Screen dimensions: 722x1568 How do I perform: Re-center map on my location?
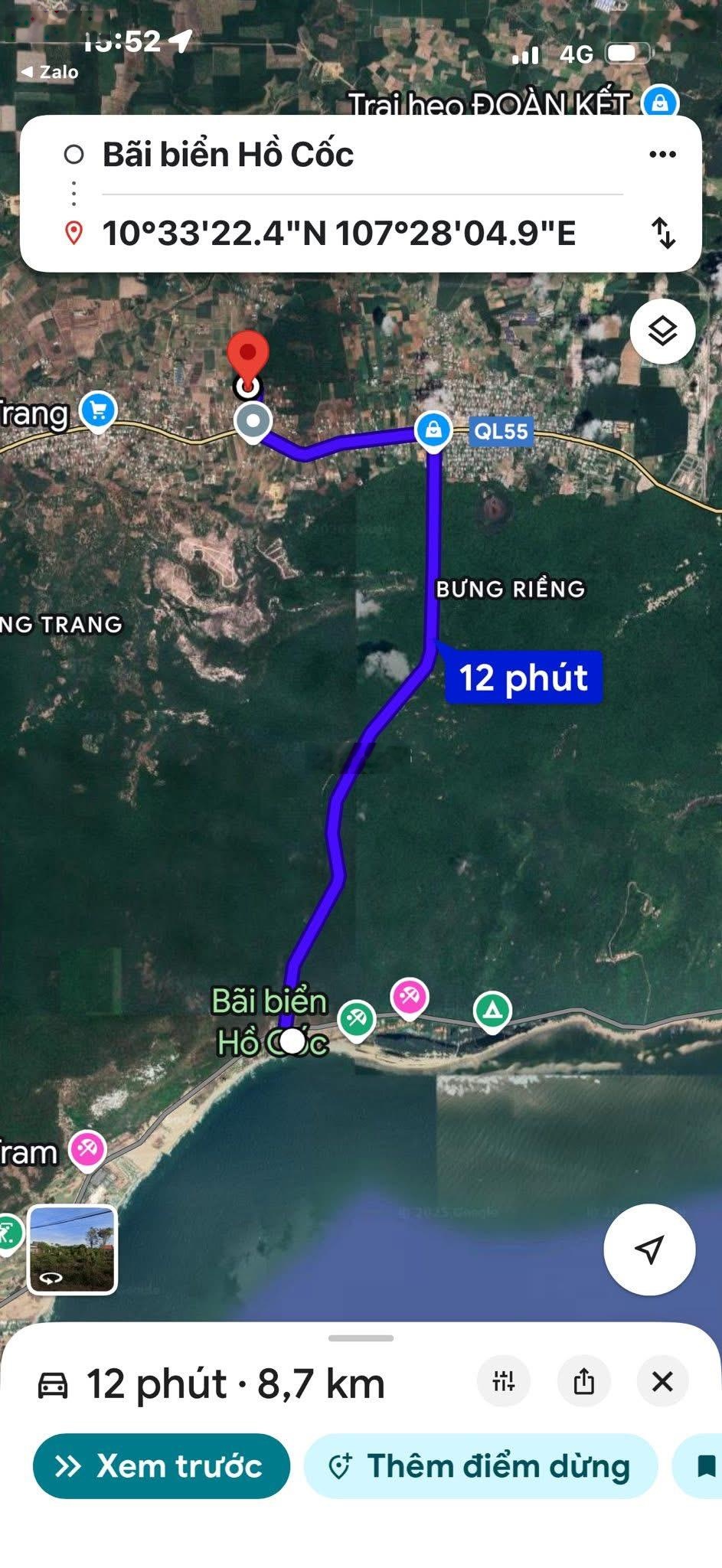(649, 1249)
